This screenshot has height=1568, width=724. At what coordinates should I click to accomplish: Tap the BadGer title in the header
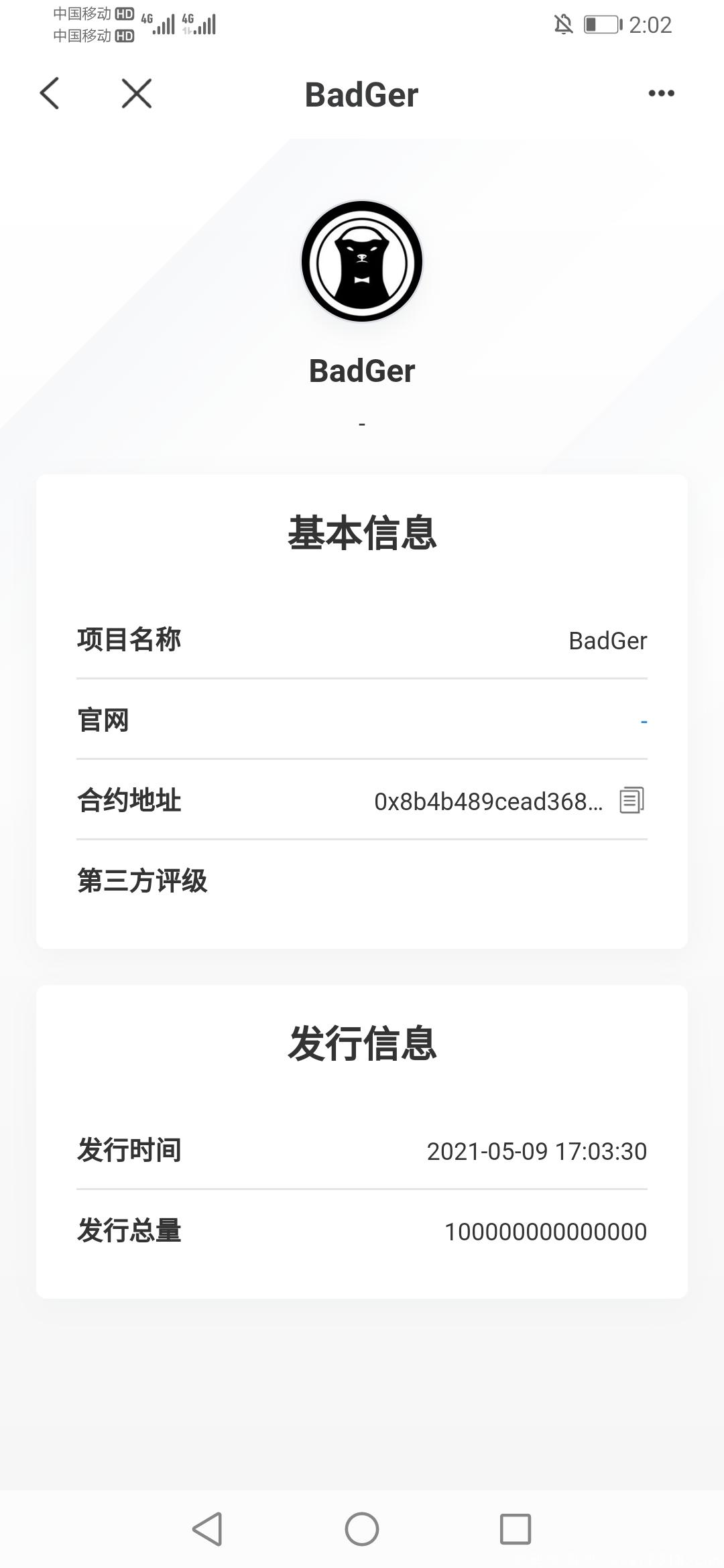click(x=361, y=94)
